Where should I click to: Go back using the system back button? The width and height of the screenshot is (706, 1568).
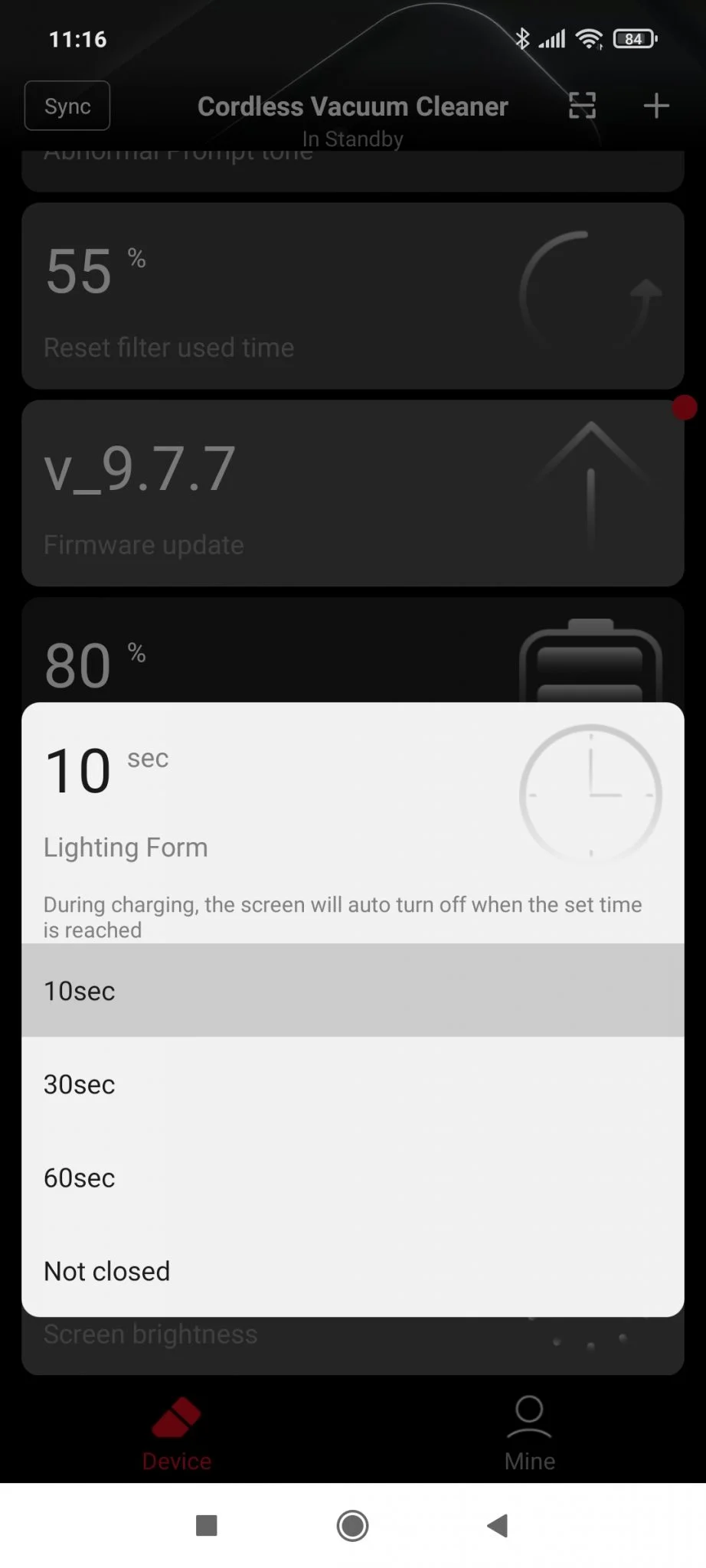(x=498, y=1525)
